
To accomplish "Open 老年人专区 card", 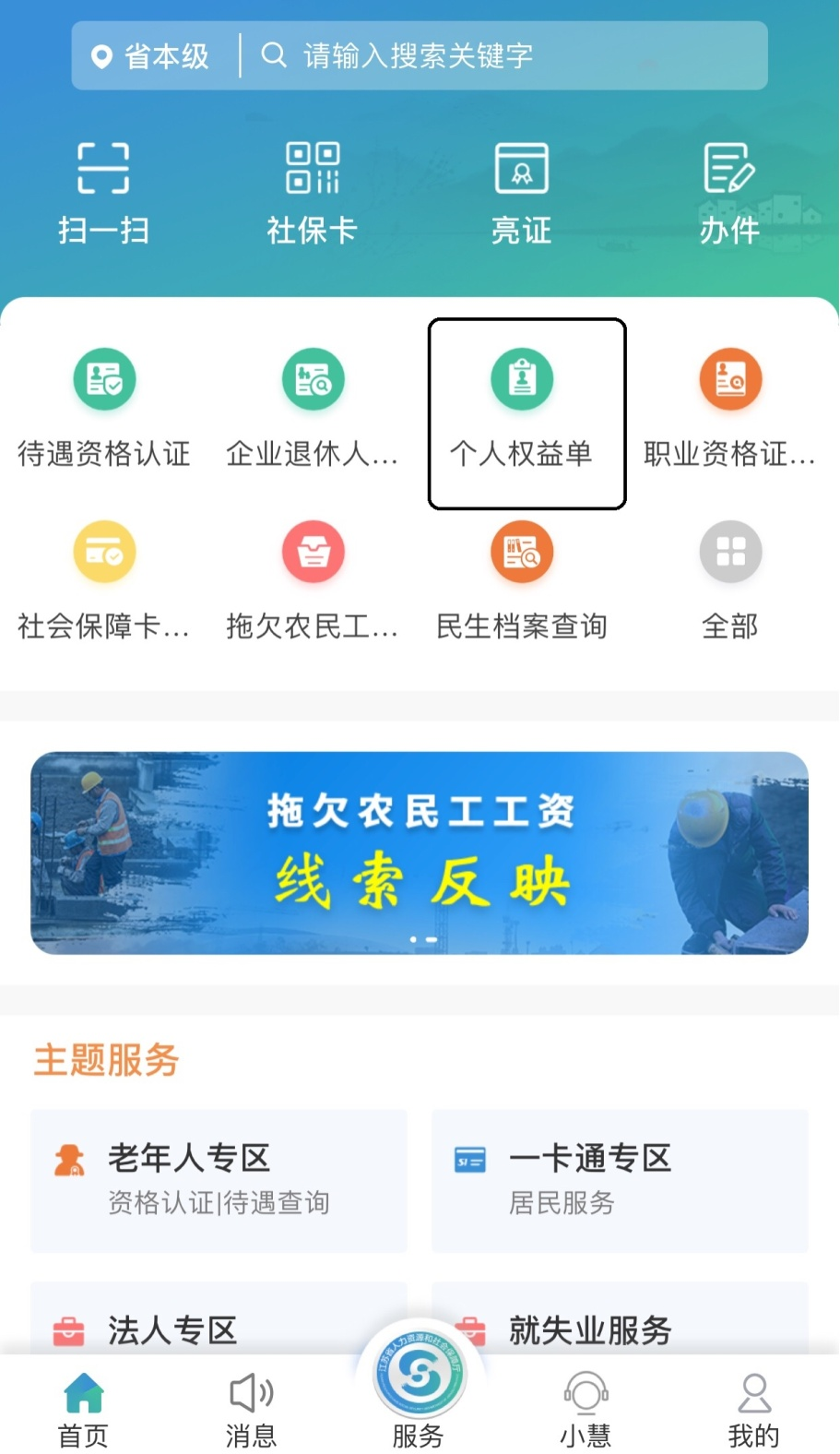I will 219,1180.
